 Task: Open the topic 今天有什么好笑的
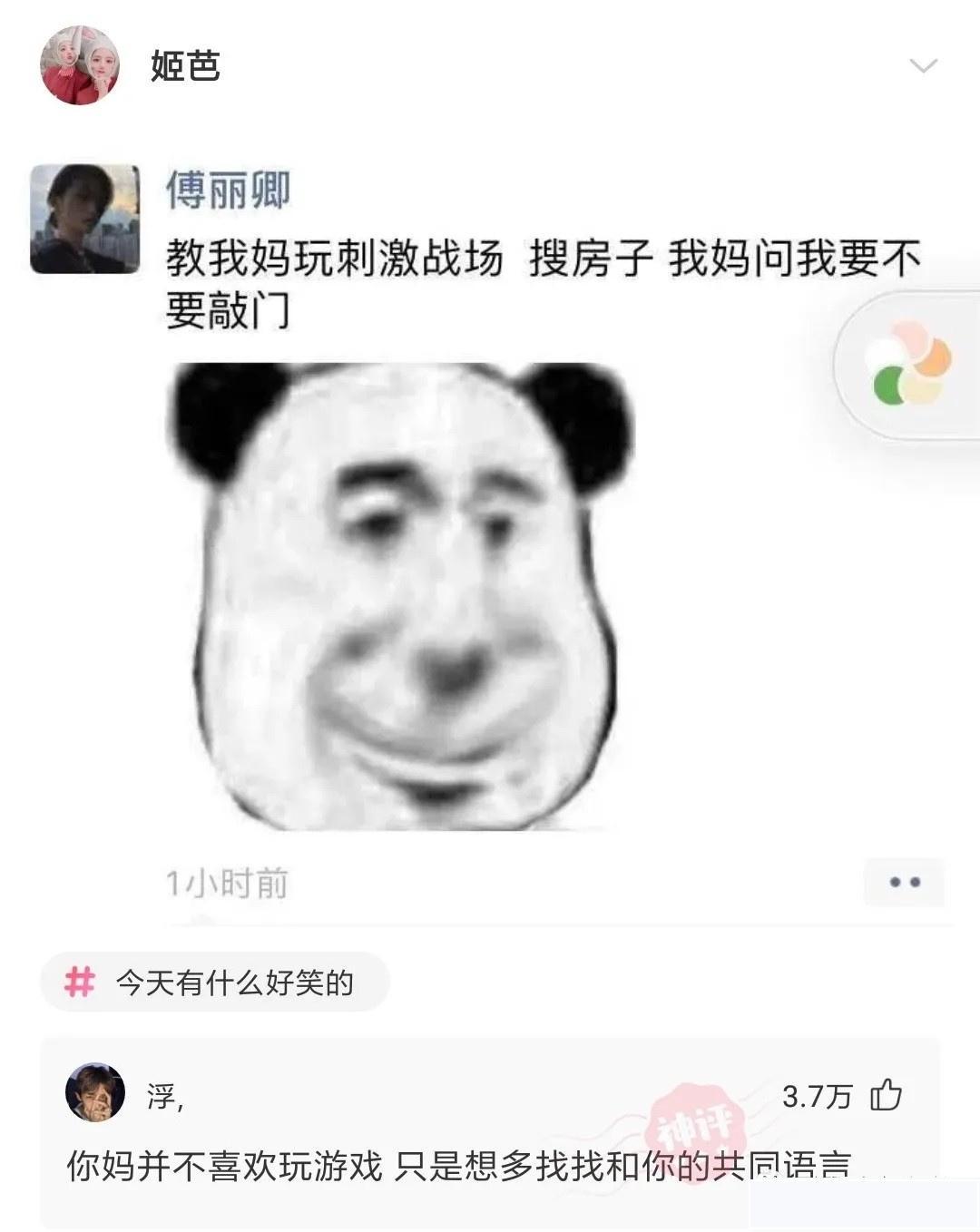coord(215,983)
